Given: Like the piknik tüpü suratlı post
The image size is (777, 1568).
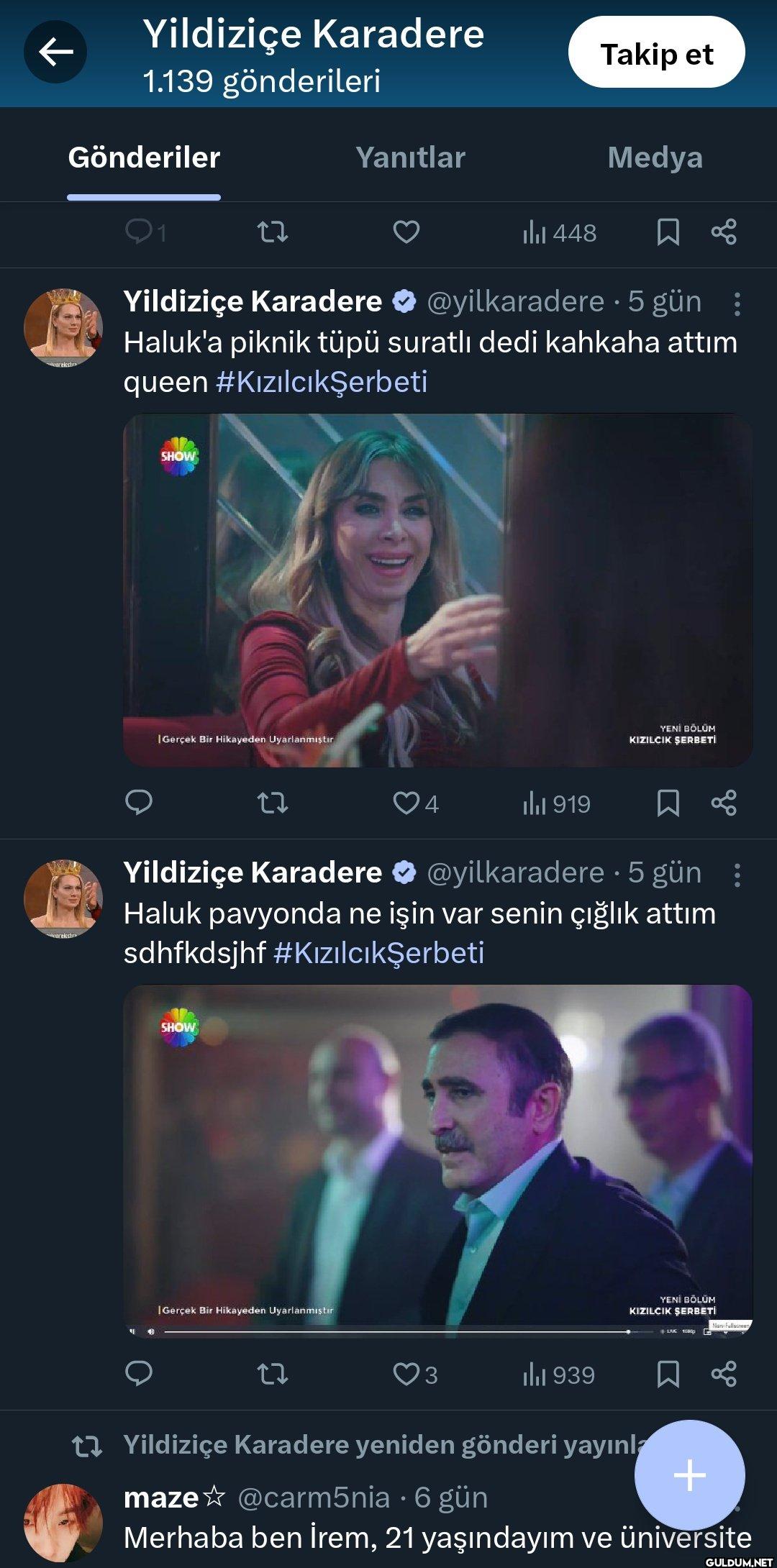Looking at the screenshot, I should 406,803.
